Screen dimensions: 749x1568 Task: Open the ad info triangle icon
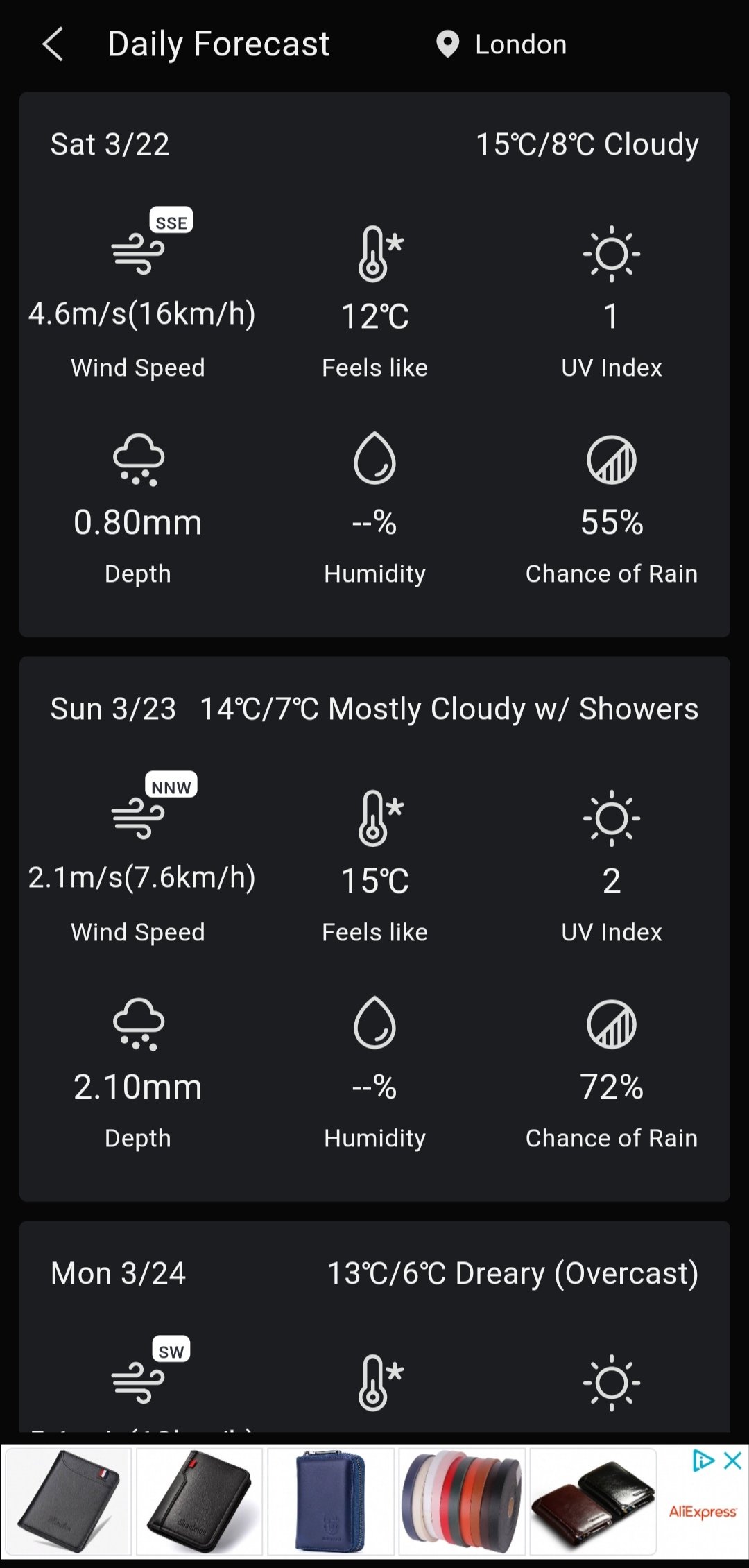point(703,1461)
